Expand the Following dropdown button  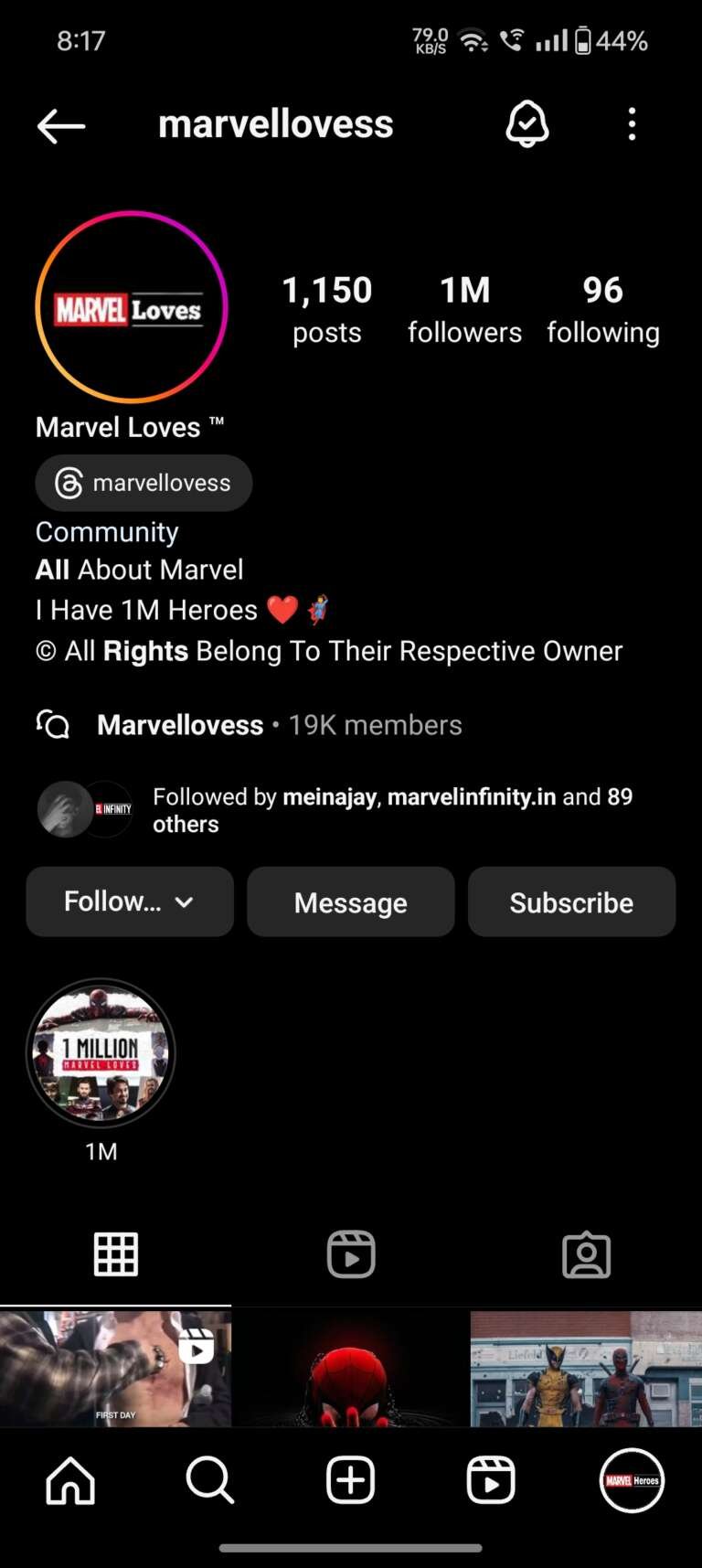click(130, 902)
